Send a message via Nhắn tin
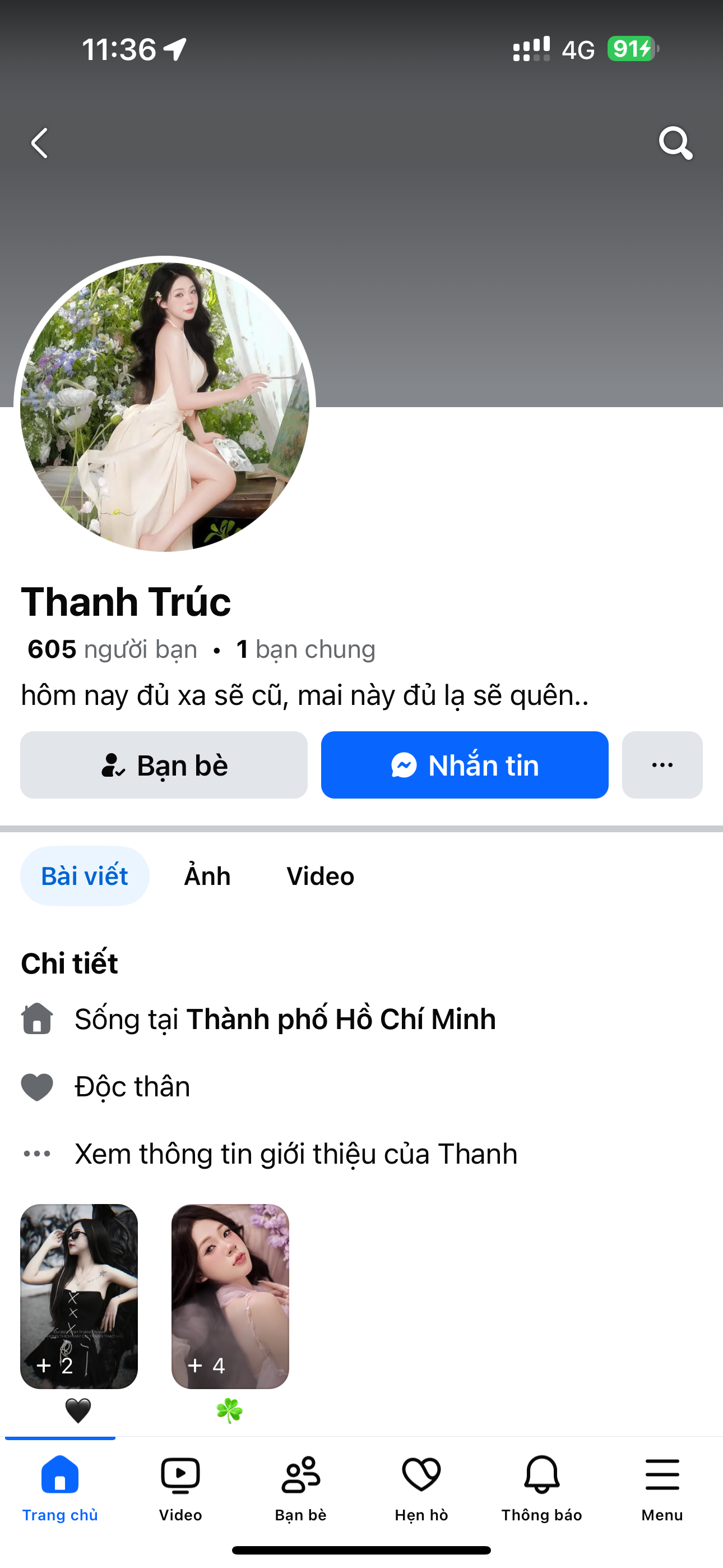This screenshot has height=1568, width=723. [465, 765]
